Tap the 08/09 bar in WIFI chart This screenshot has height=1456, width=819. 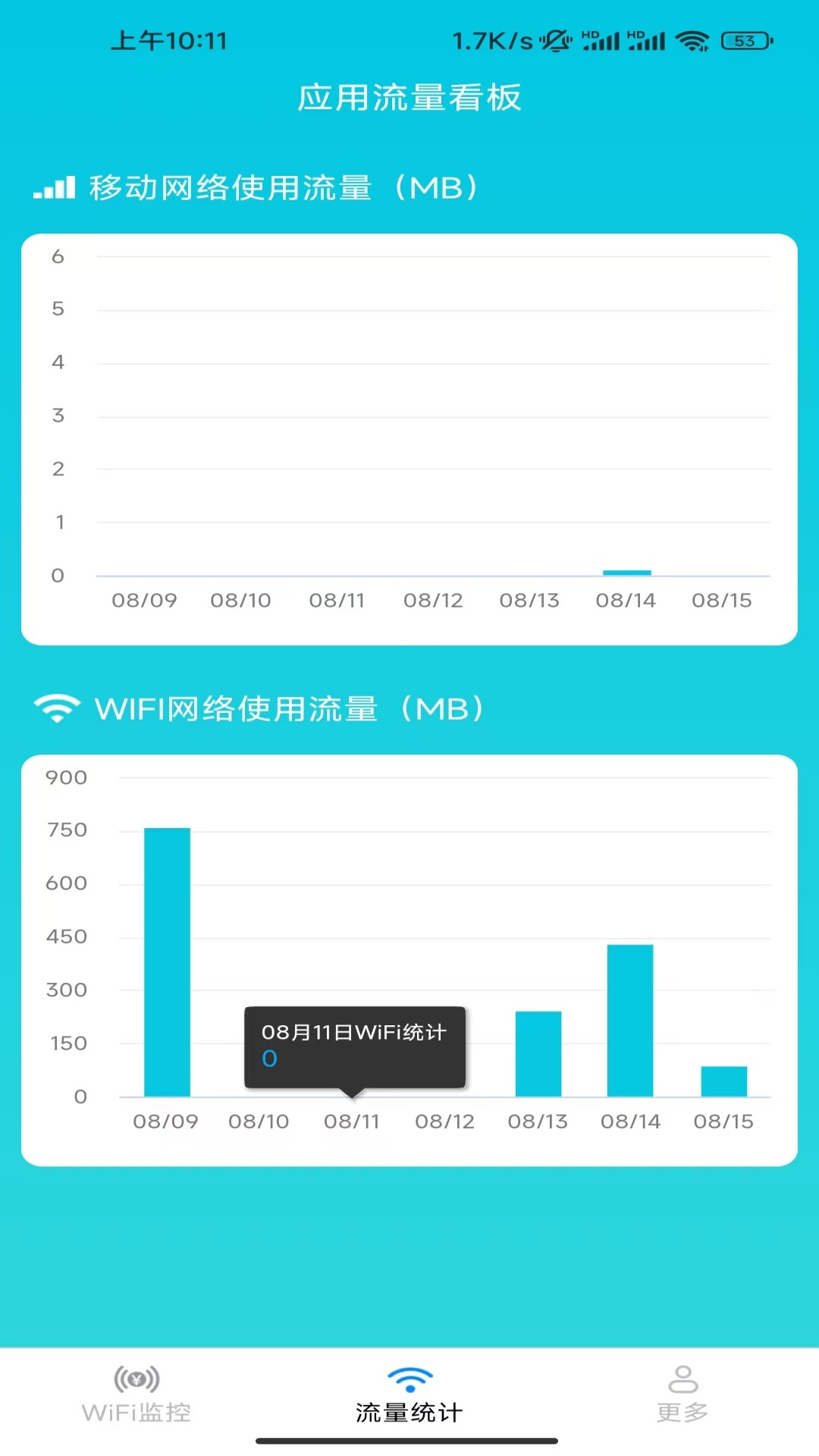167,962
